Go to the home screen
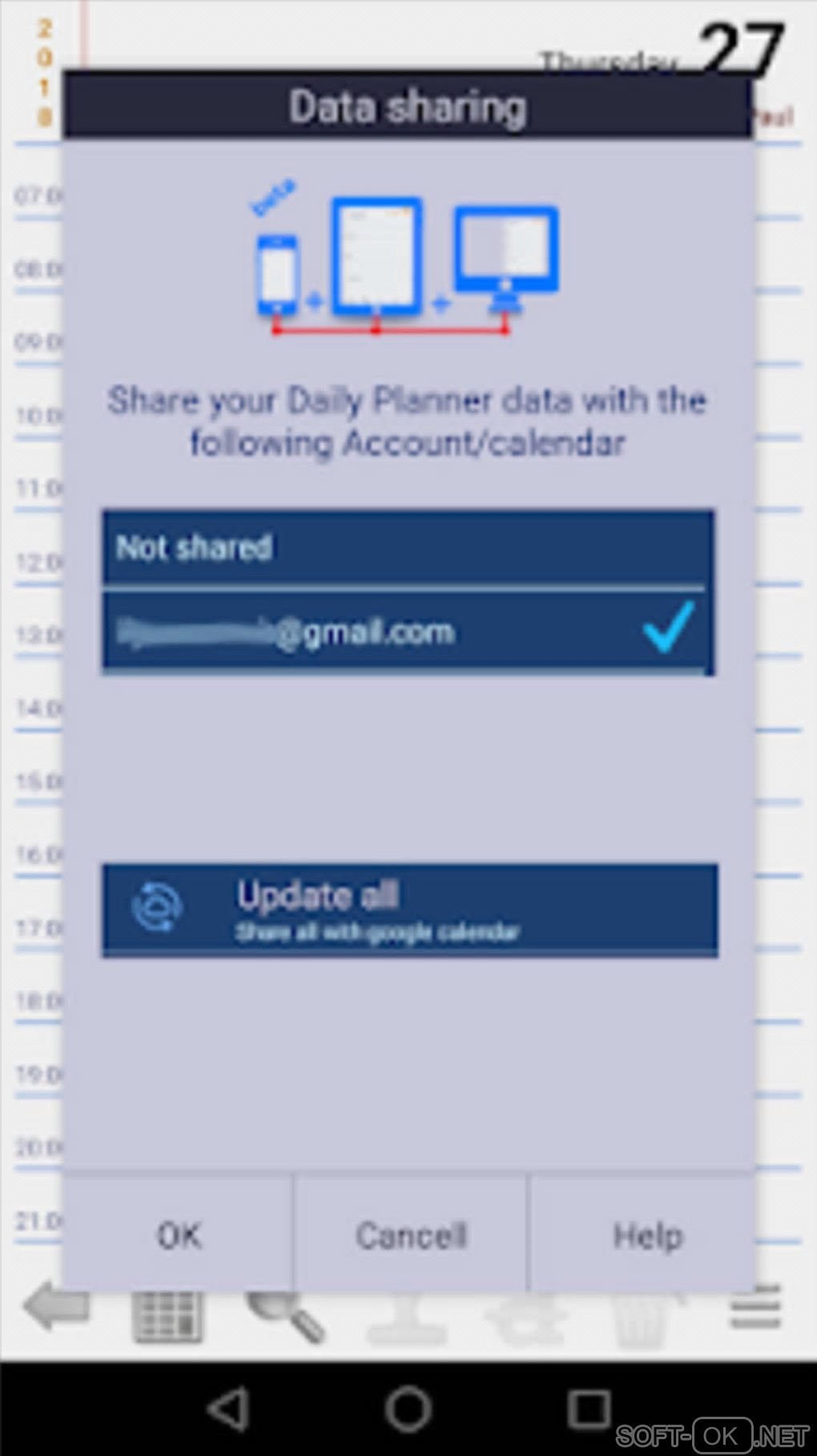The width and height of the screenshot is (817, 1456). pos(408,1408)
